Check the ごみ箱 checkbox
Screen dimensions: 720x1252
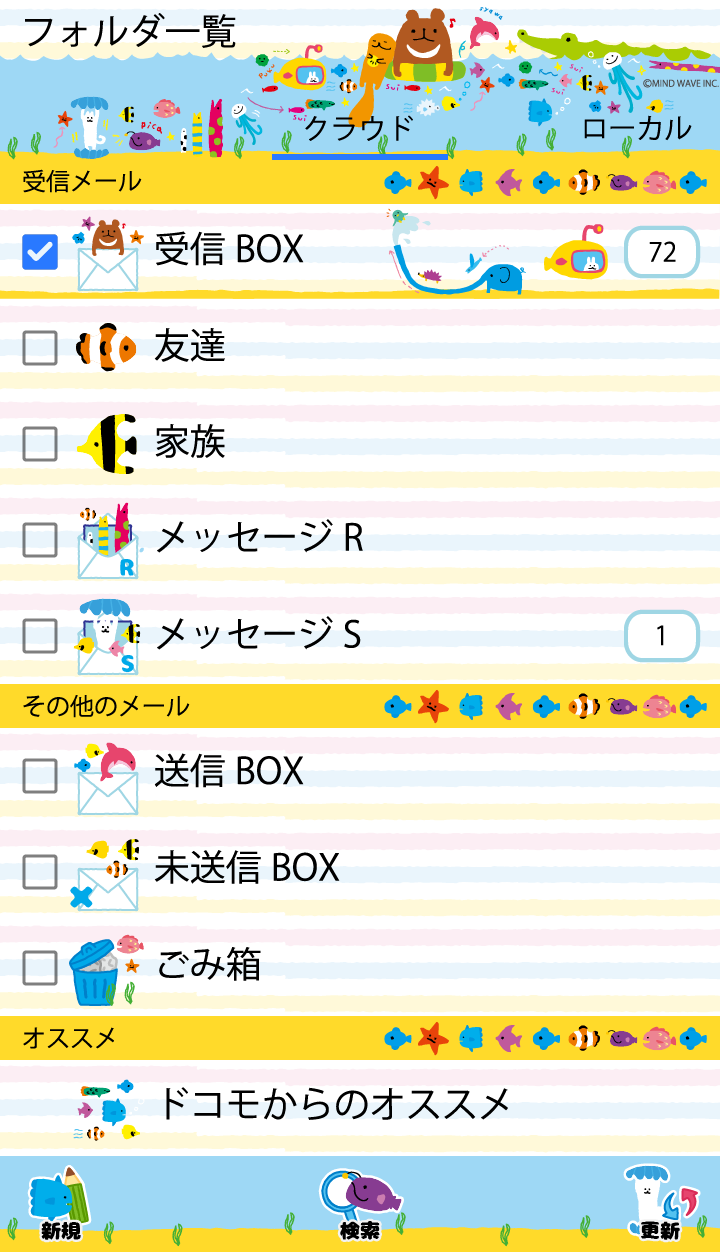coord(40,967)
